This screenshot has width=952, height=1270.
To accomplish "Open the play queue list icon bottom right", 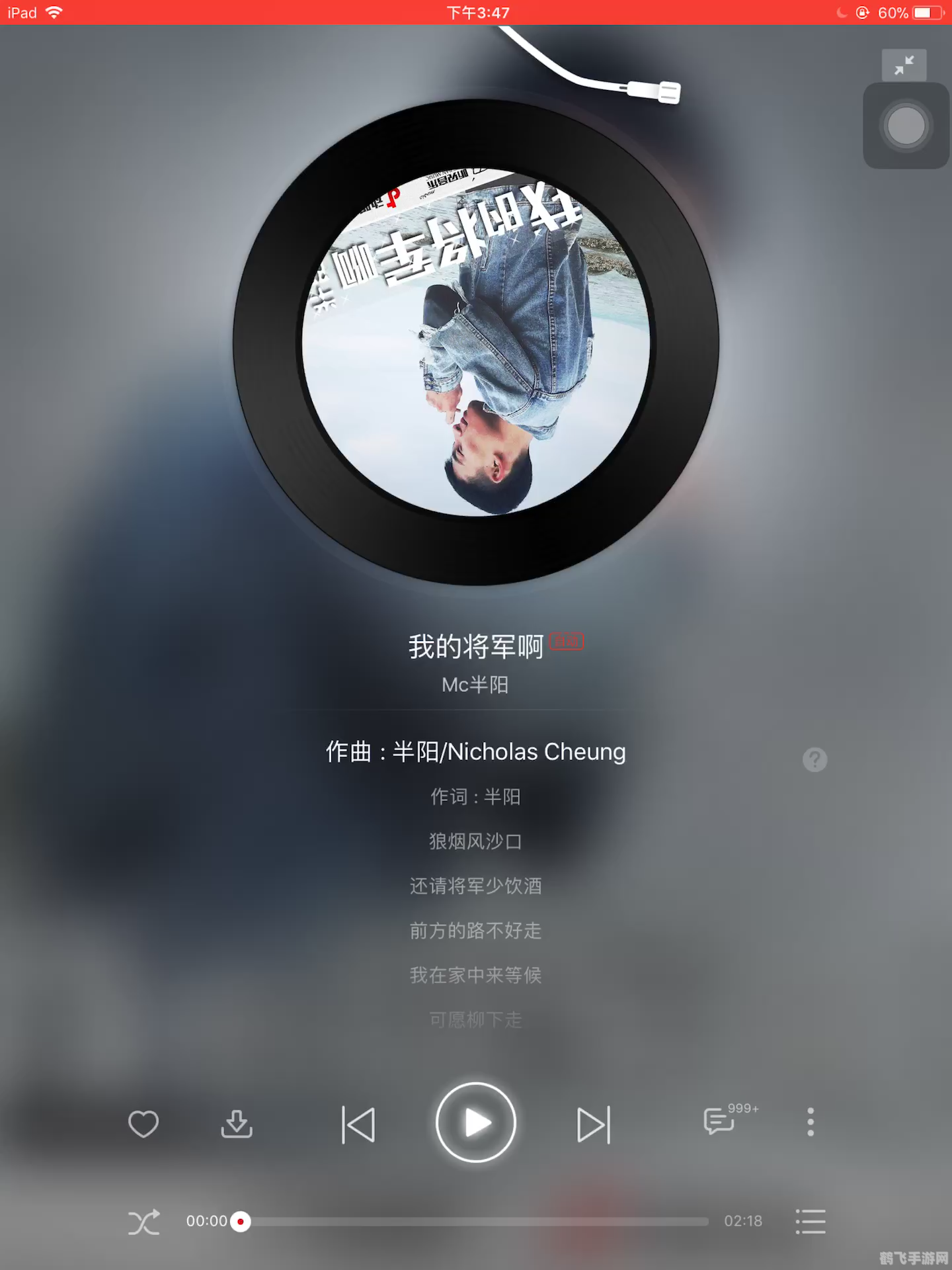I will (x=809, y=1220).
